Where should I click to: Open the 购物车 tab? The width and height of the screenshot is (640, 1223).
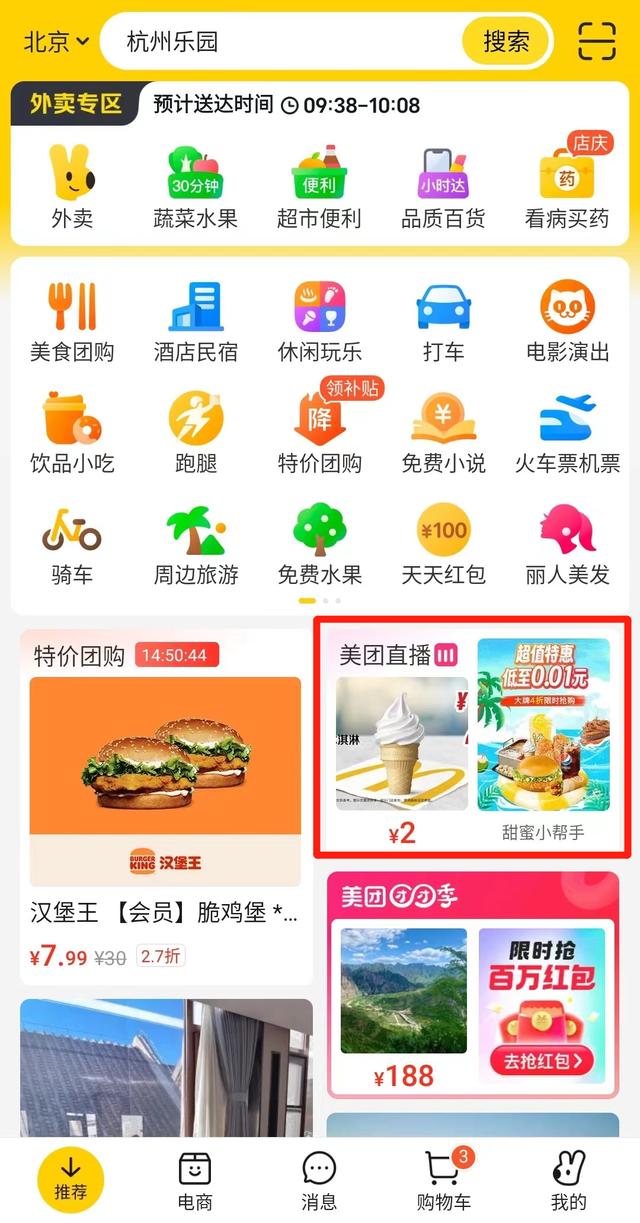[443, 1180]
